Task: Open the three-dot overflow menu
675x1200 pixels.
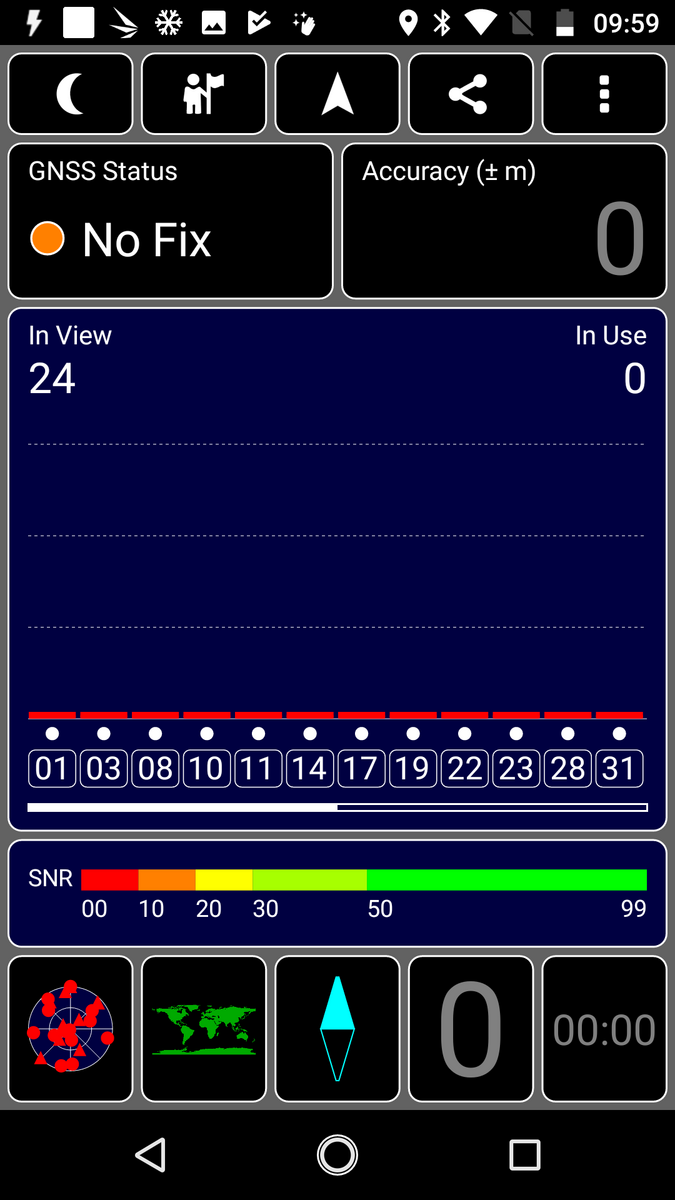Action: tap(604, 94)
